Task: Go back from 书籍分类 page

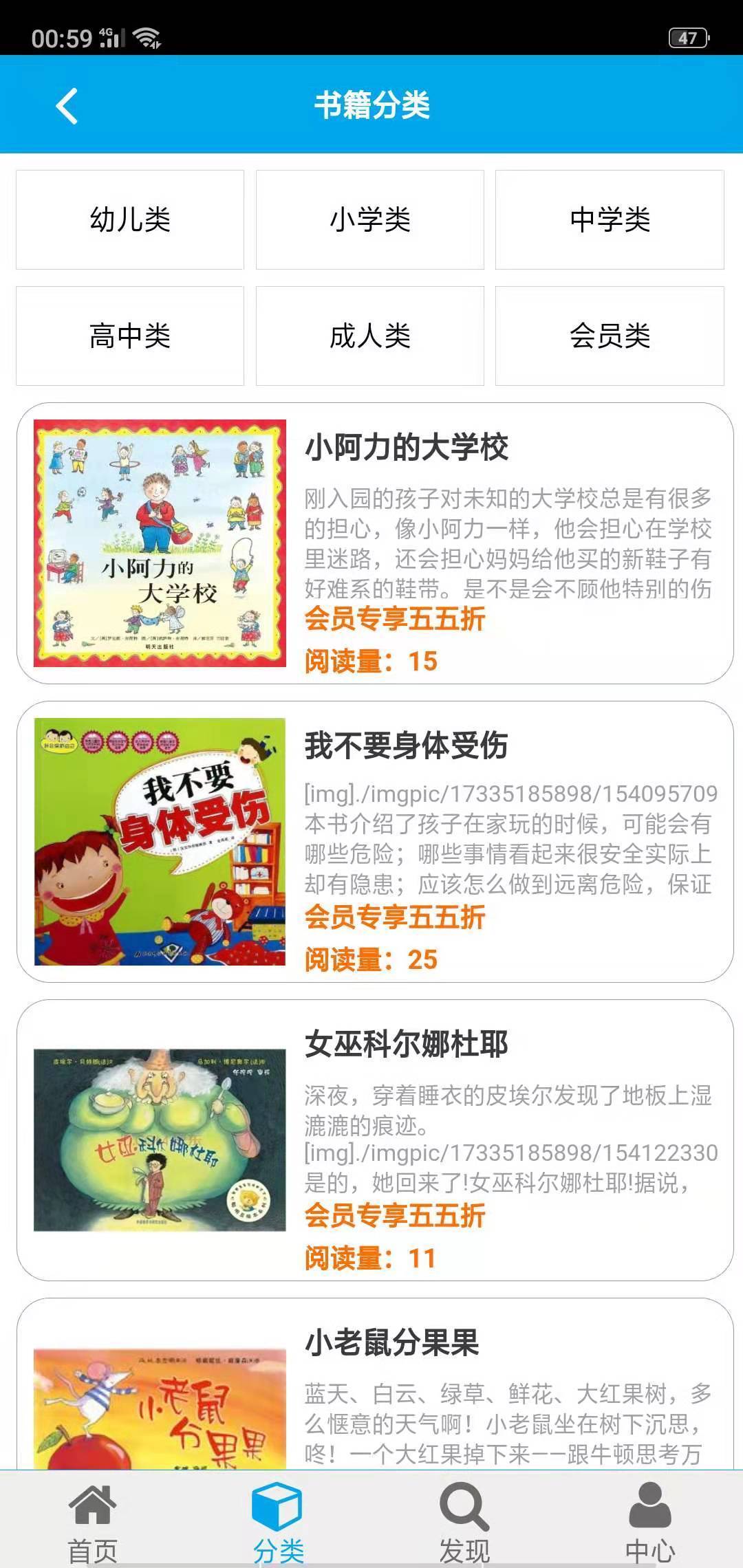Action: (x=67, y=106)
